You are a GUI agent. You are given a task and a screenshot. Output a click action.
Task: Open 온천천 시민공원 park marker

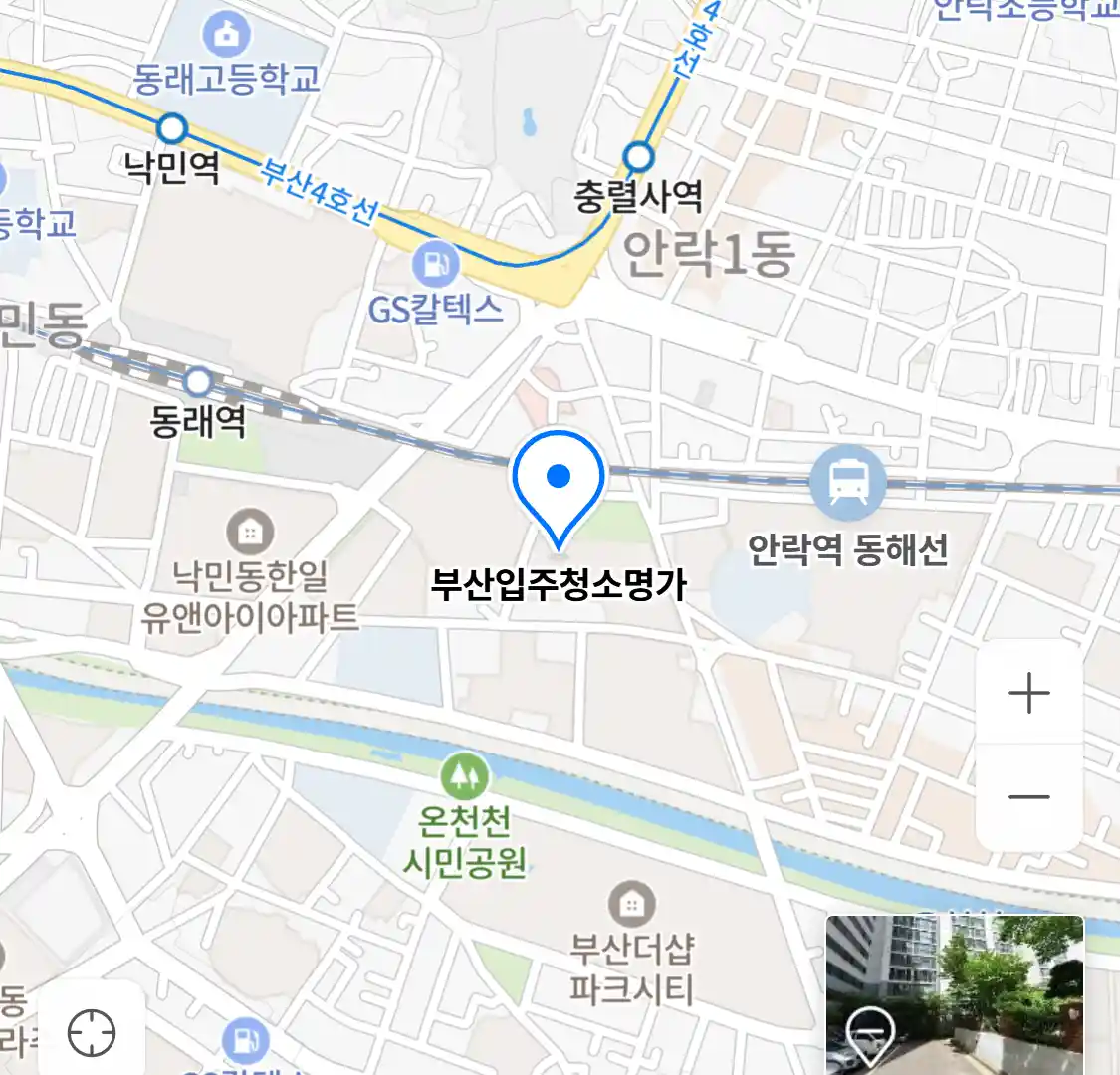464,776
